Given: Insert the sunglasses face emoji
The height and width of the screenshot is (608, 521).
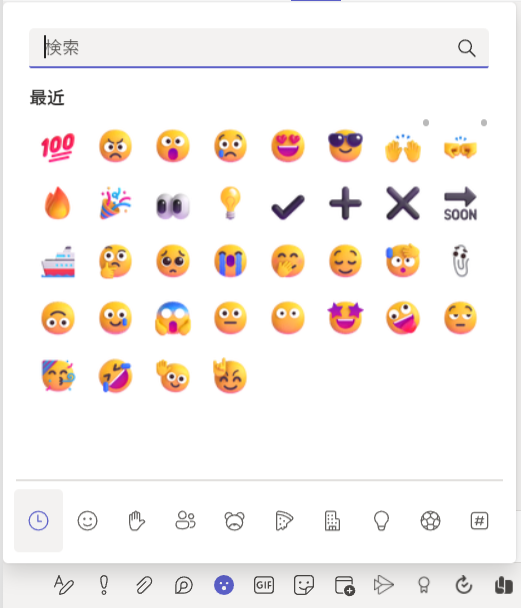Looking at the screenshot, I should pos(345,146).
